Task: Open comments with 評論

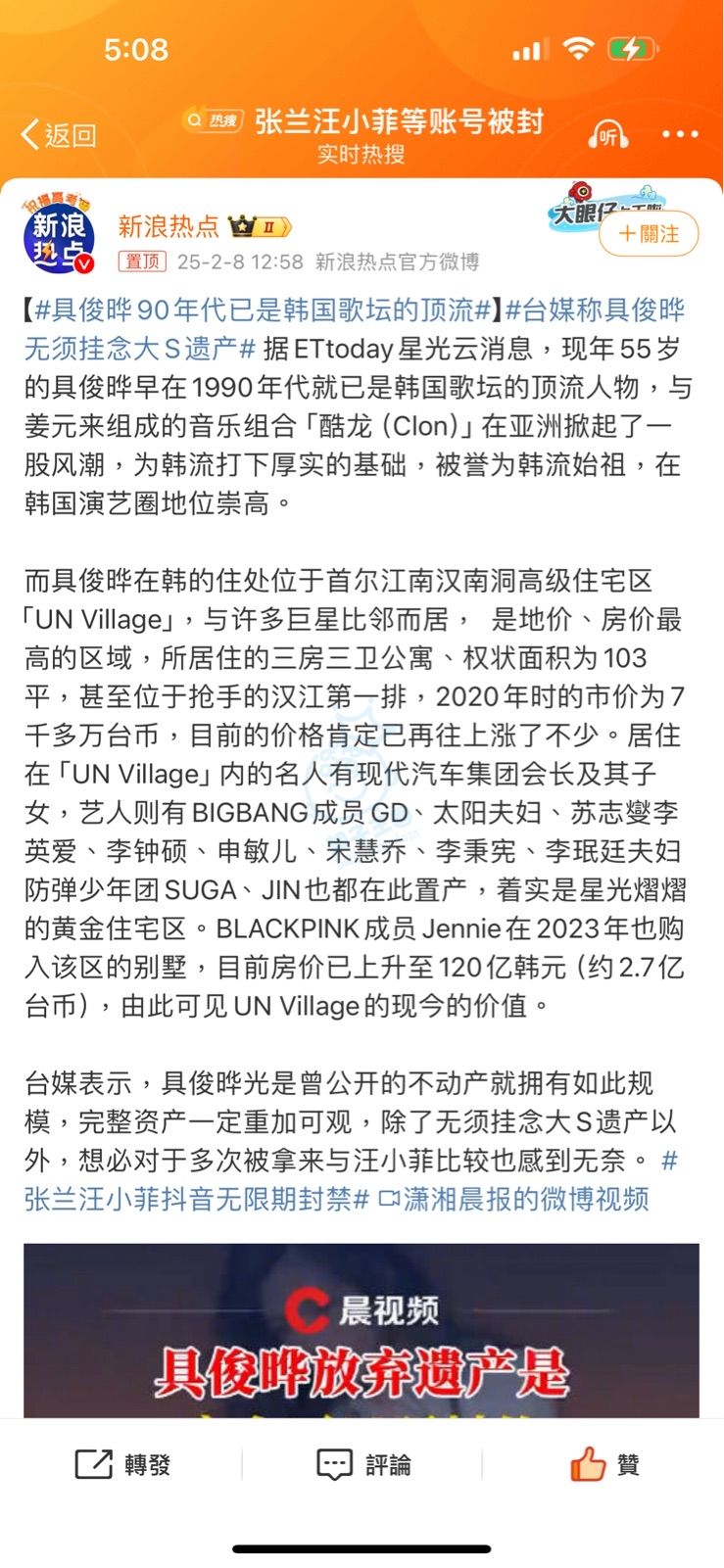Action: click(363, 1464)
